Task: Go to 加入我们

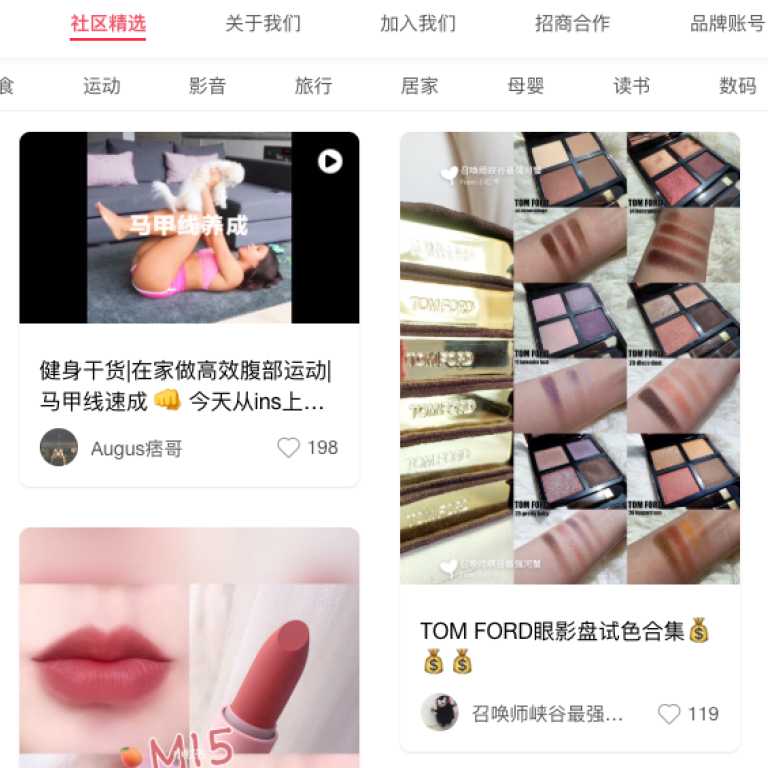Action: (418, 23)
